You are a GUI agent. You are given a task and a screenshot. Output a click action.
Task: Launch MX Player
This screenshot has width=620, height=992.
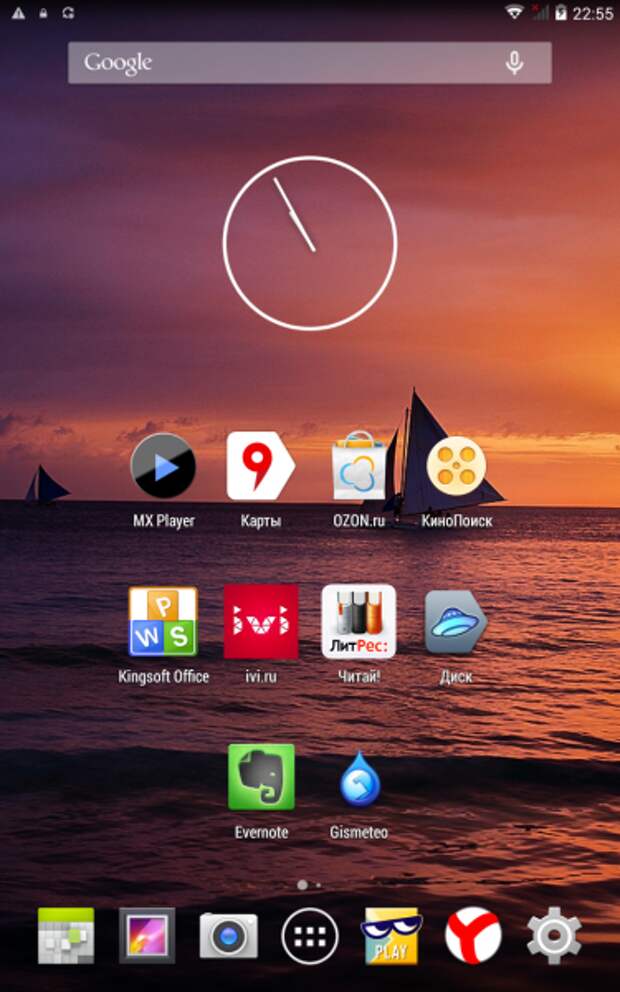coord(163,467)
